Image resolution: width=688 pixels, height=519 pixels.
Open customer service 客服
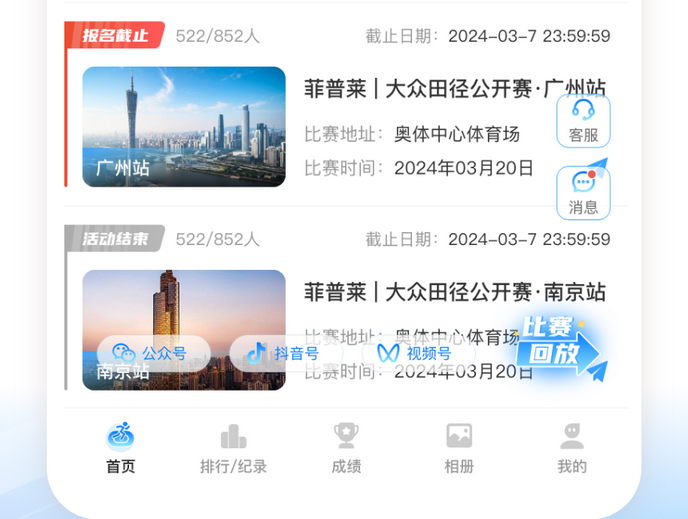pyautogui.click(x=583, y=120)
